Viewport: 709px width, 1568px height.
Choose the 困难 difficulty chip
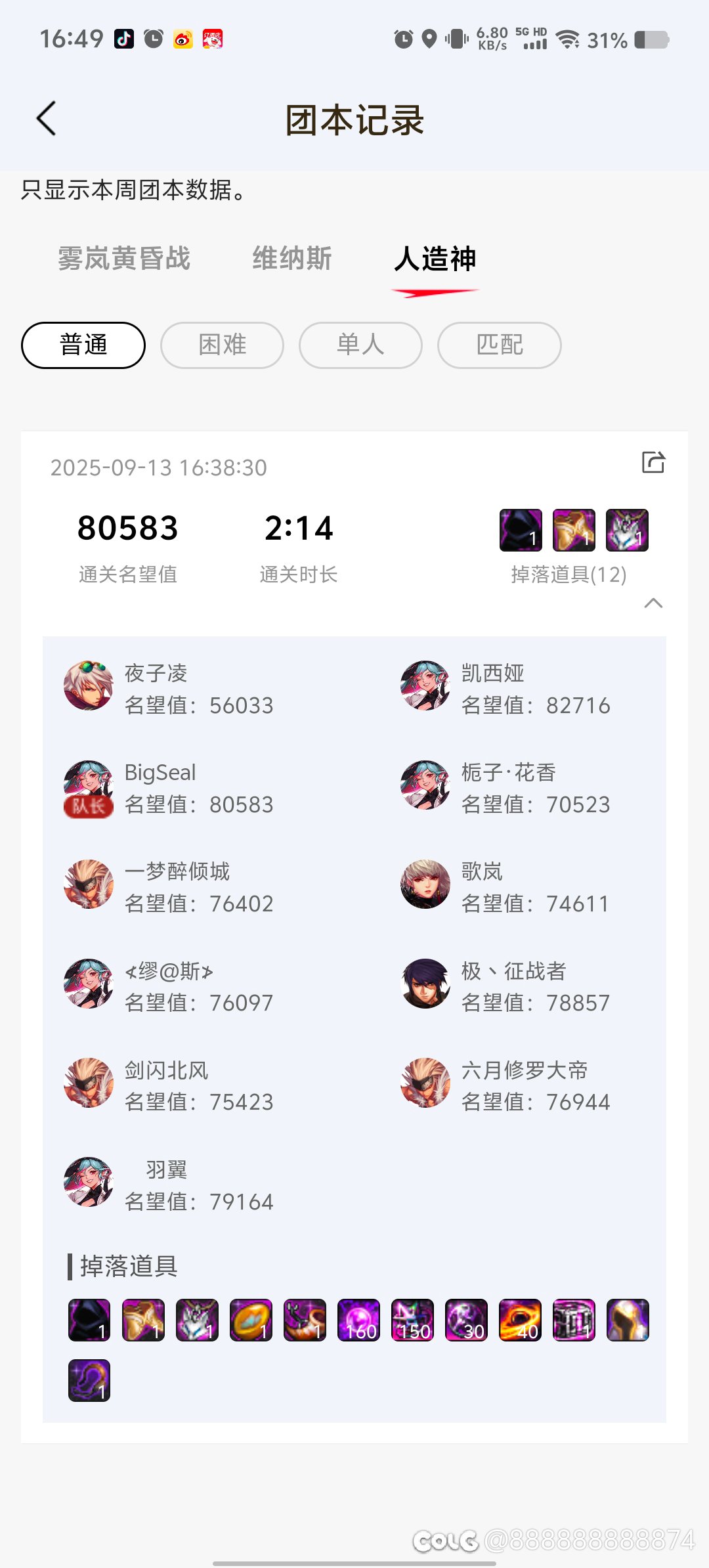coord(222,345)
